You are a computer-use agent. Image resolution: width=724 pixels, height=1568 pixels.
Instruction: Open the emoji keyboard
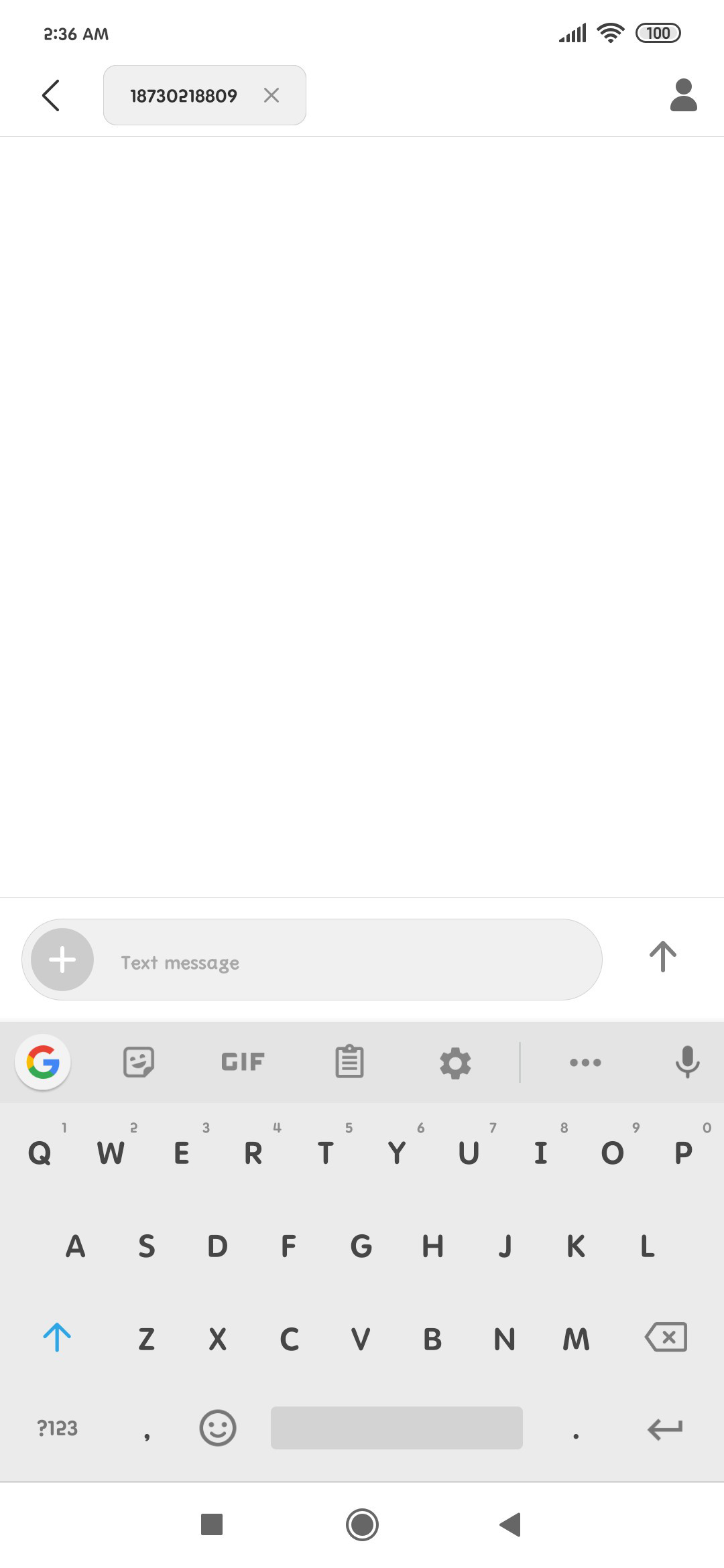pyautogui.click(x=218, y=1428)
